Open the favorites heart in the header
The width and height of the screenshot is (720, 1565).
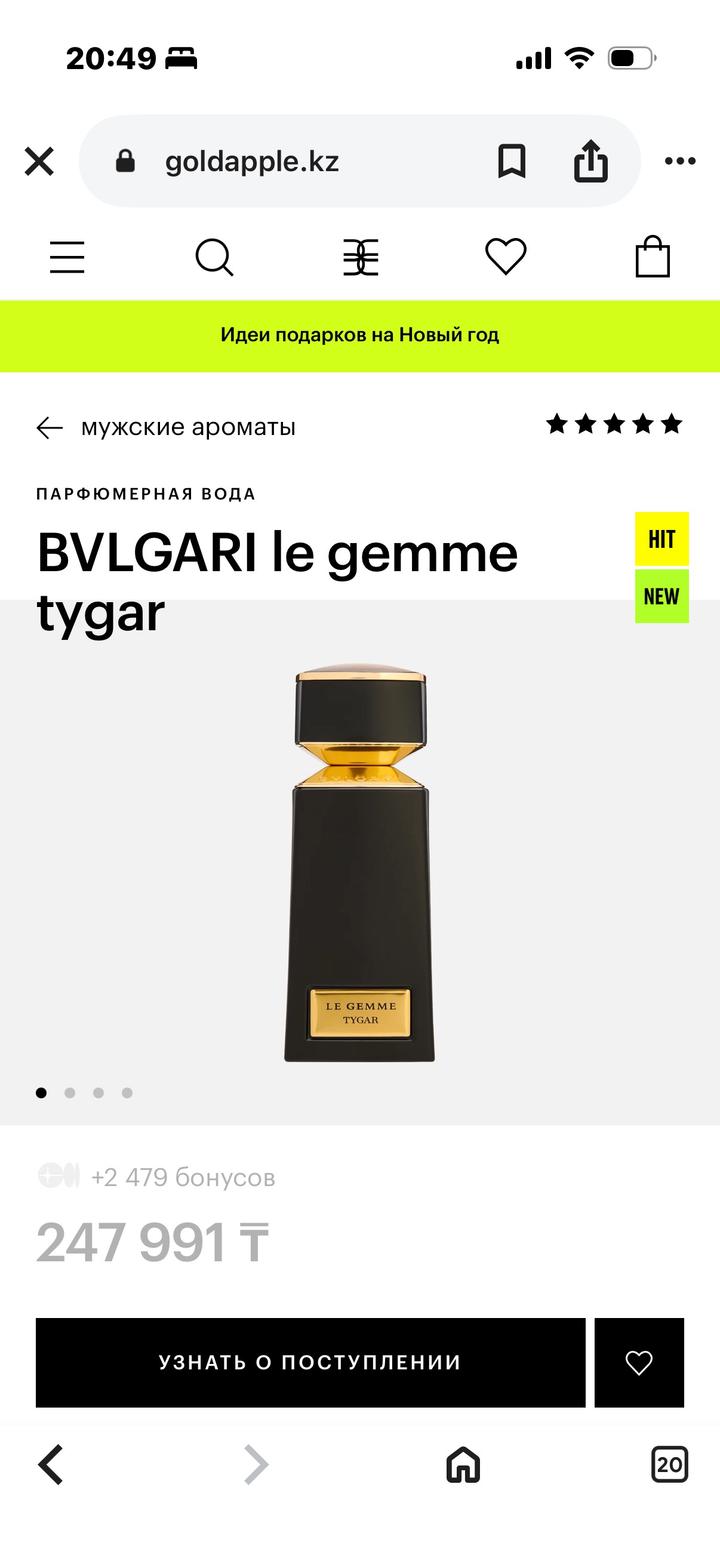coord(506,258)
